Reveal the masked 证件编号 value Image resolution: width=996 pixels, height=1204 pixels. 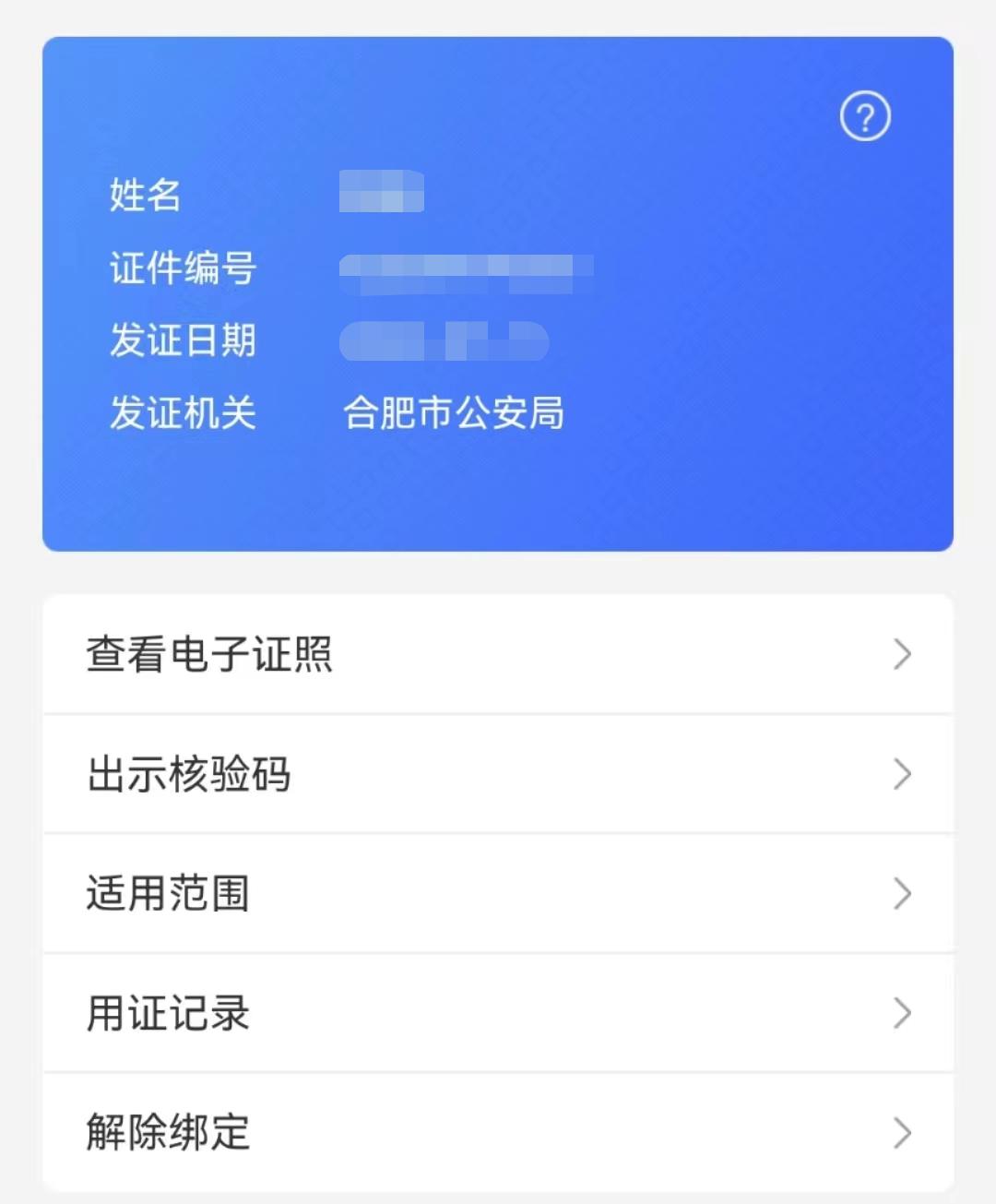[466, 268]
